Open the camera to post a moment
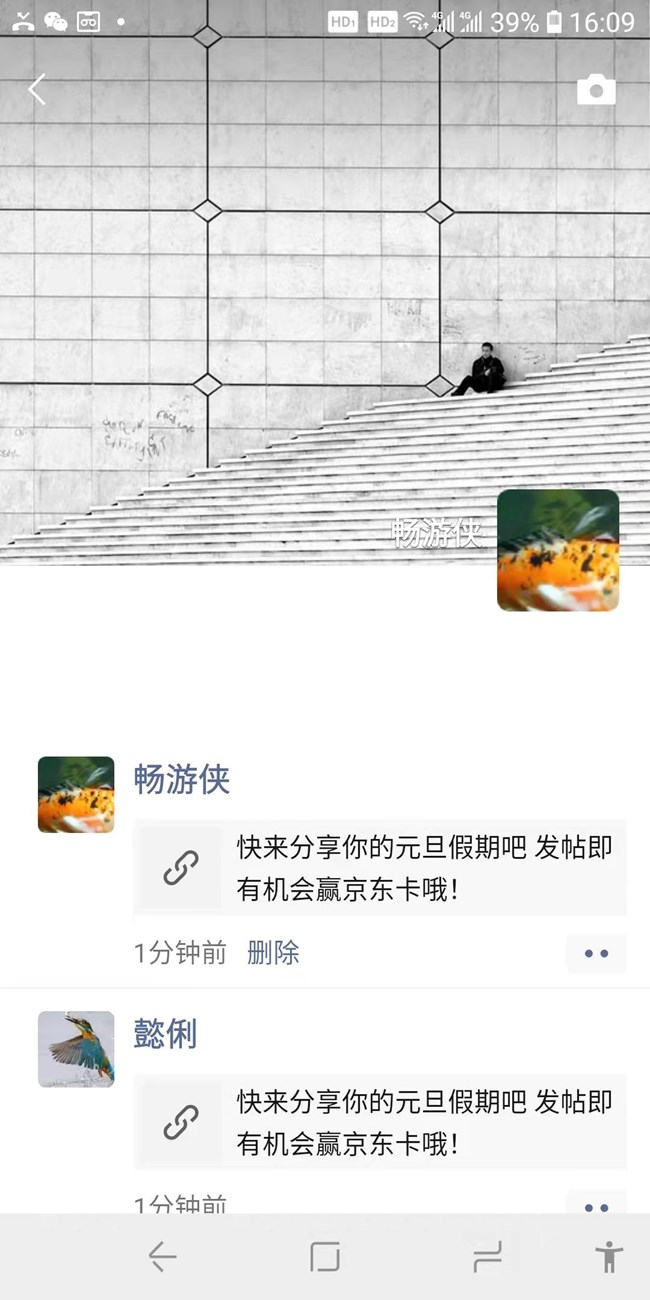 tap(596, 90)
